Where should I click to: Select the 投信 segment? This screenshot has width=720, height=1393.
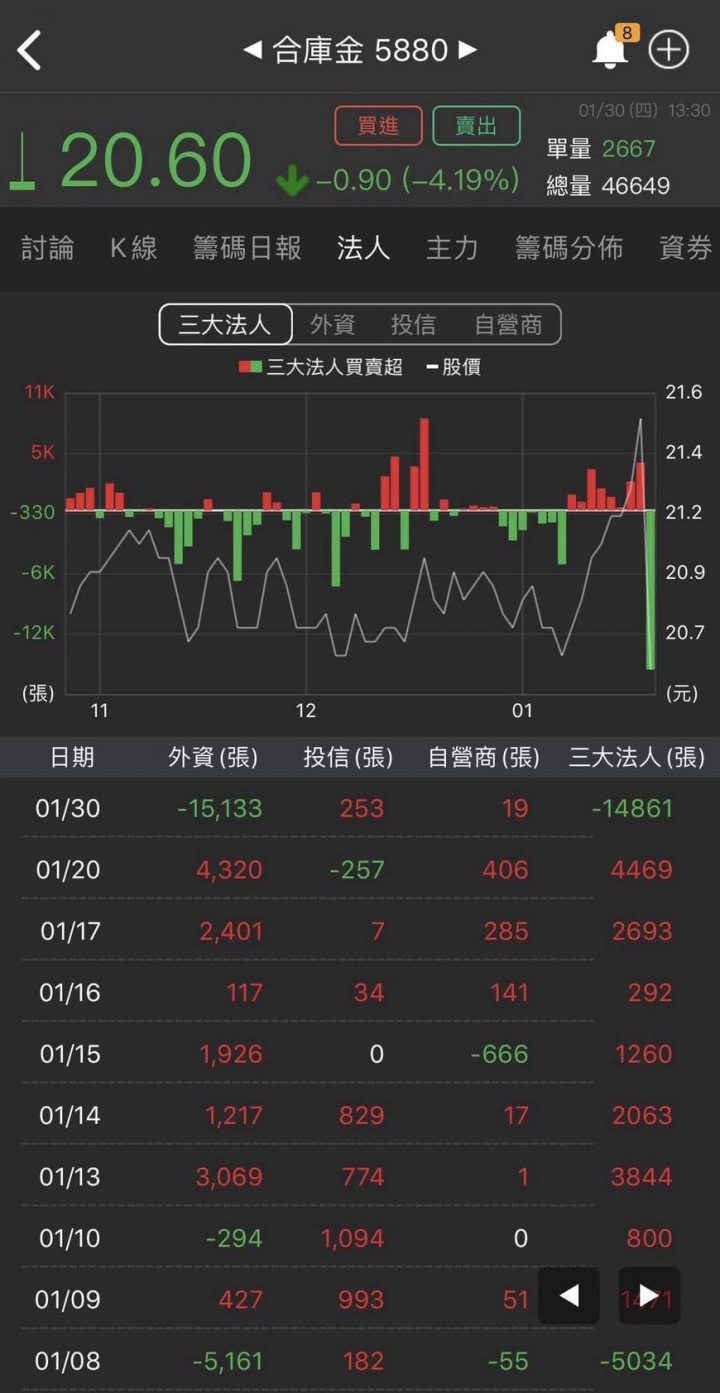click(x=413, y=325)
